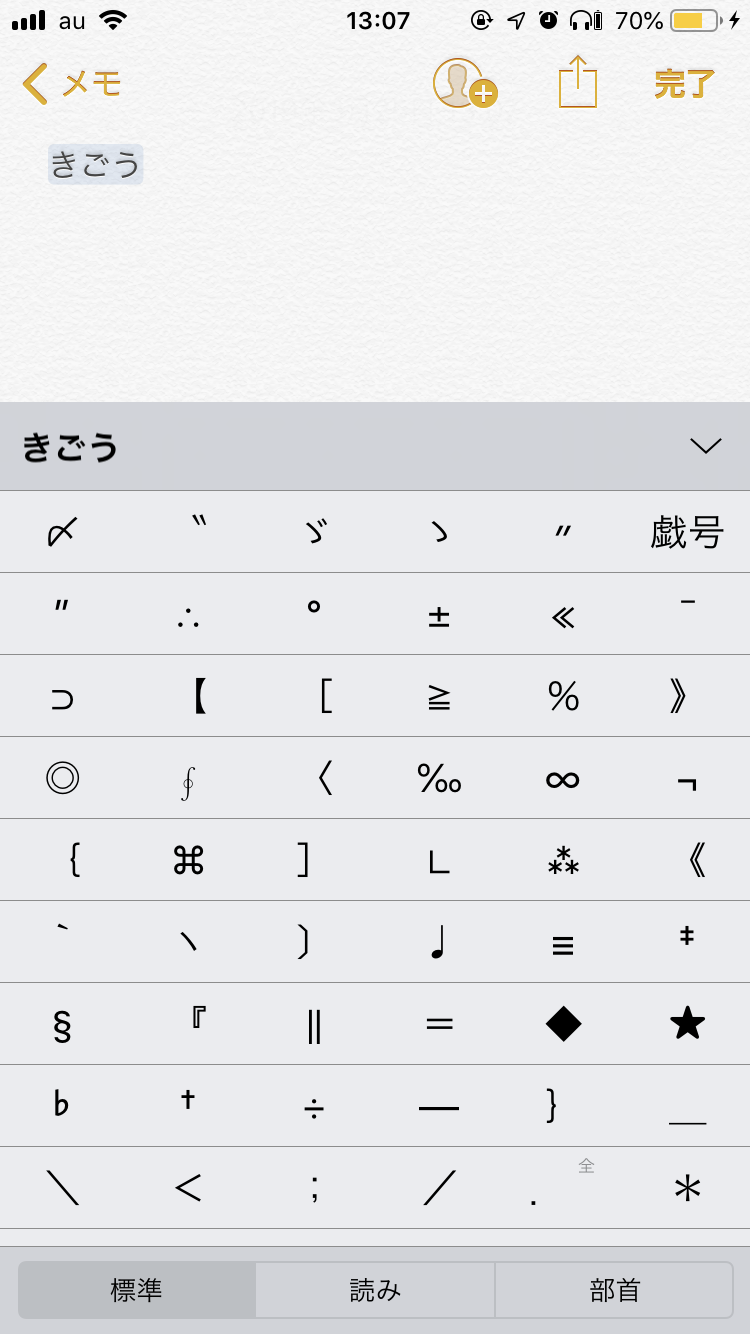Insert the infinity ∞ symbol
This screenshot has width=750, height=1334.
[563, 778]
